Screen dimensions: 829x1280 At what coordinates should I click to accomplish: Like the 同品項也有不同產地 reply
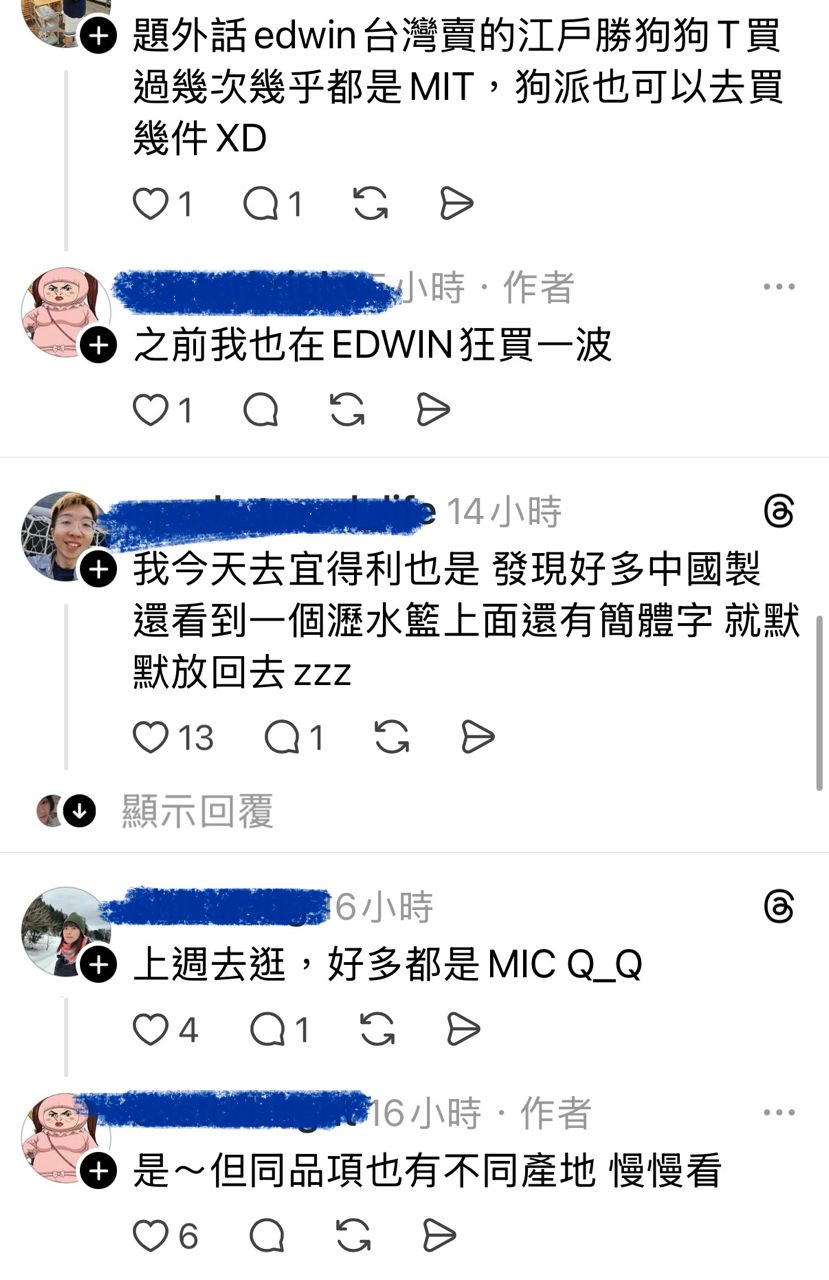151,1236
